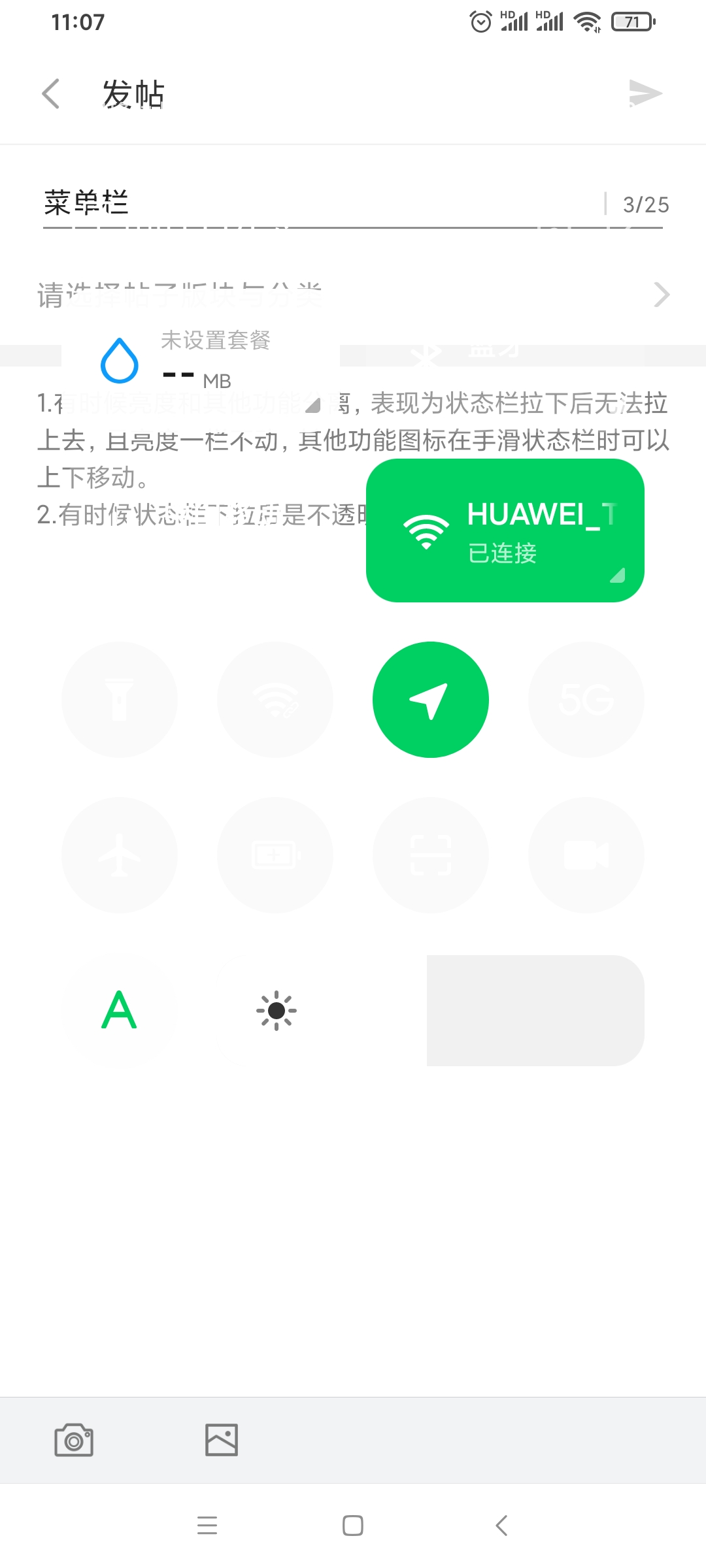Edit the post body text
This screenshot has width=706, height=1568.
pyautogui.click(x=196, y=477)
